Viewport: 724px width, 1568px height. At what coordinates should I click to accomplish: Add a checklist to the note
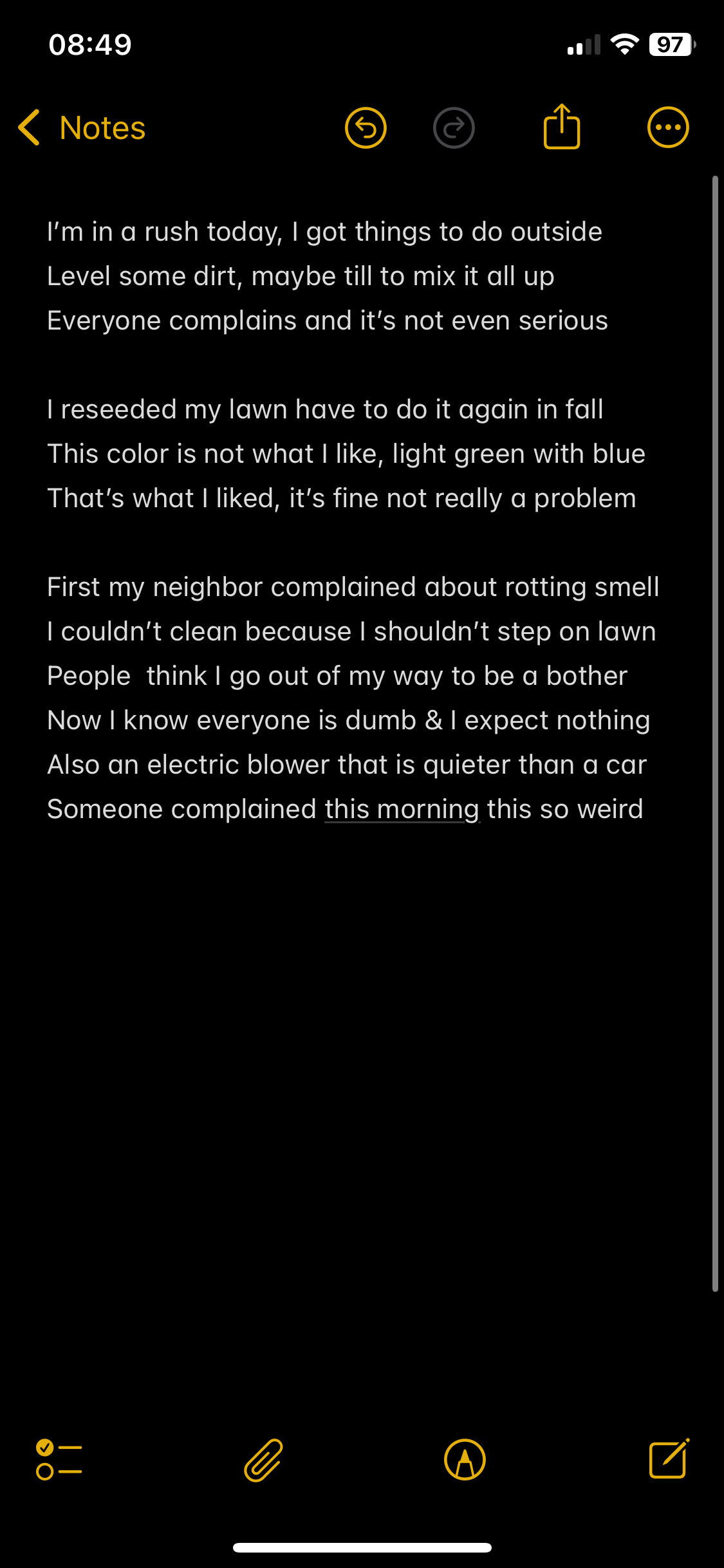click(59, 1459)
